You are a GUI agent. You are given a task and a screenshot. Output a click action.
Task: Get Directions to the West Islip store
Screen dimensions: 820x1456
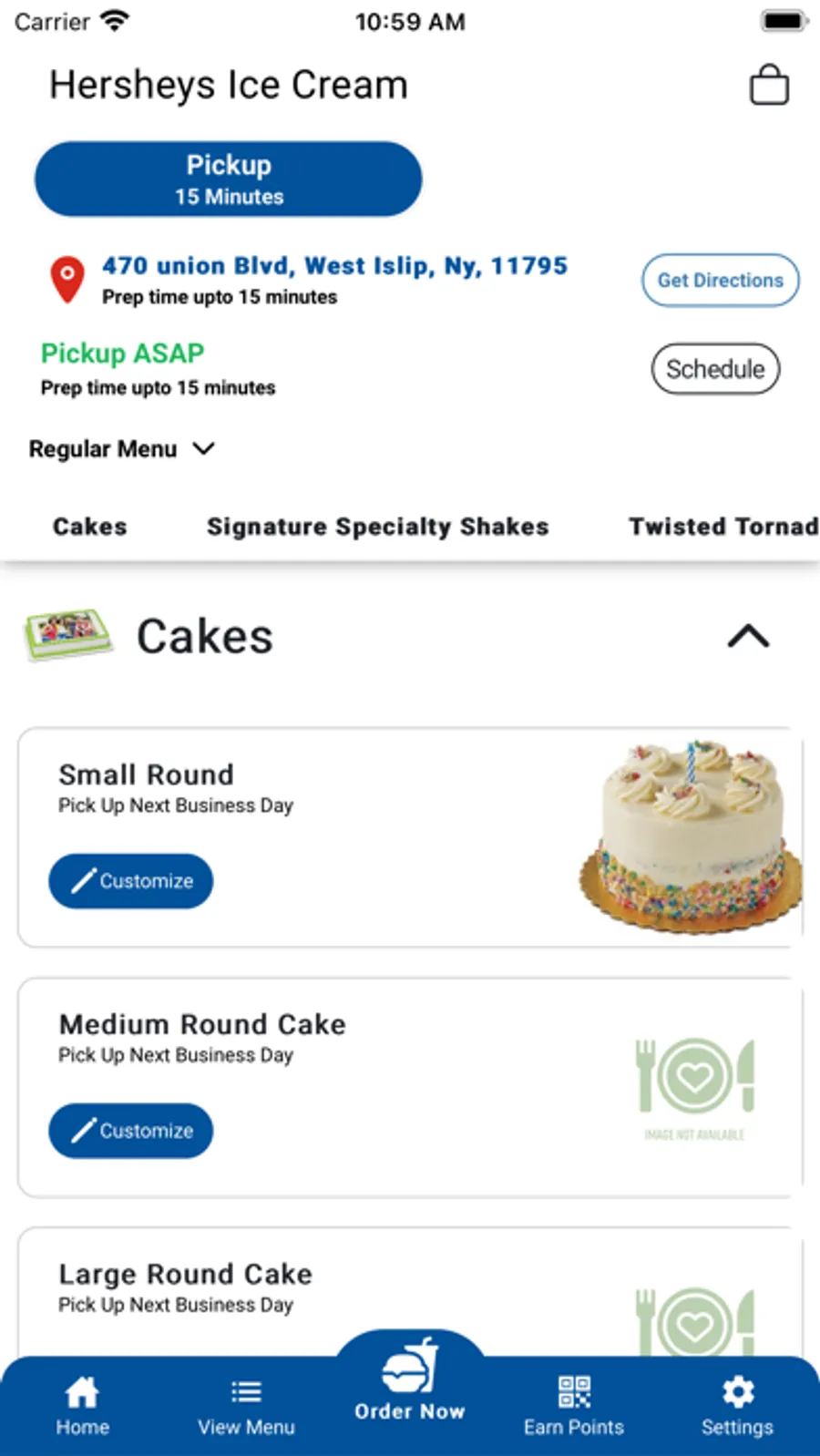(720, 281)
